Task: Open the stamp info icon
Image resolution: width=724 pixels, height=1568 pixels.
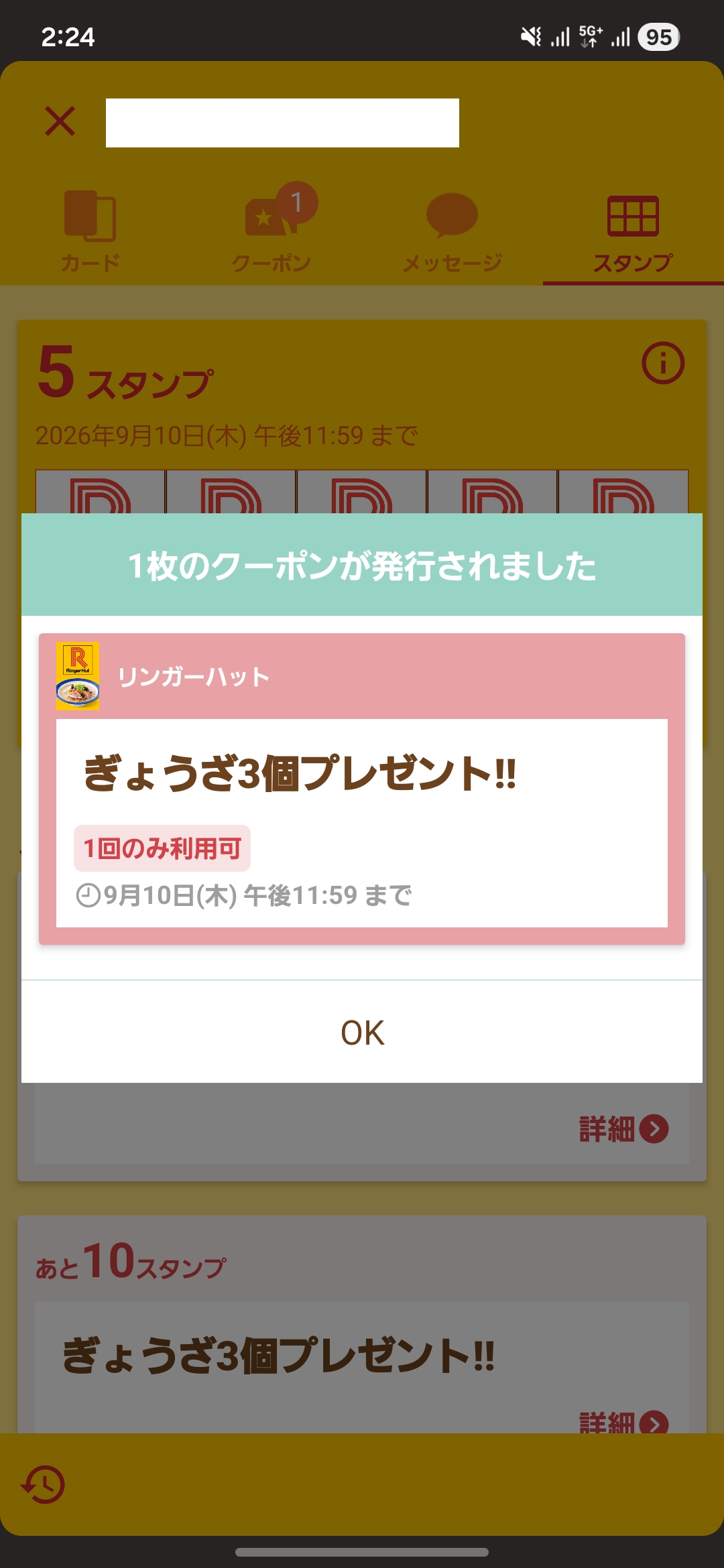Action: [662, 363]
